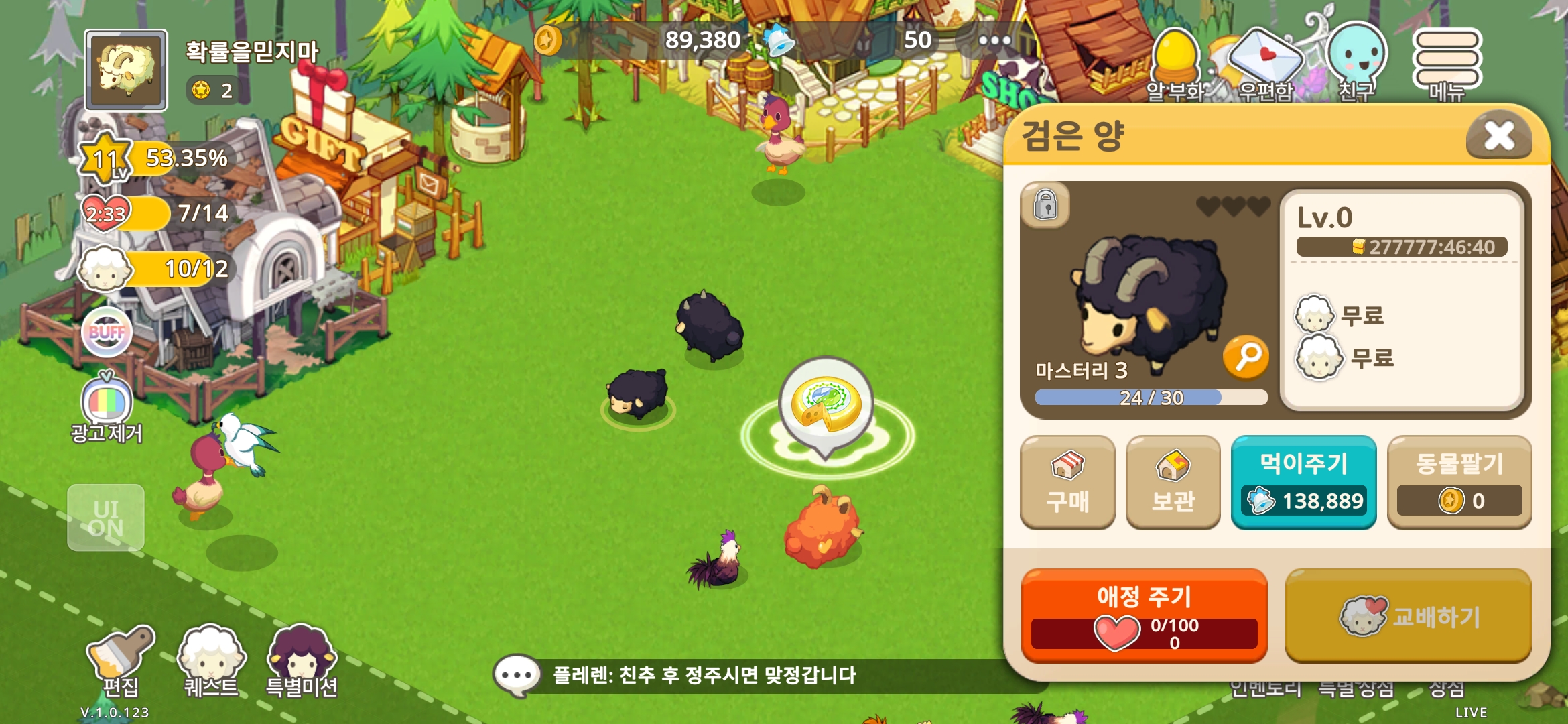The height and width of the screenshot is (724, 1568).
Task: Give affection with 애정 주기
Action: point(1144,615)
